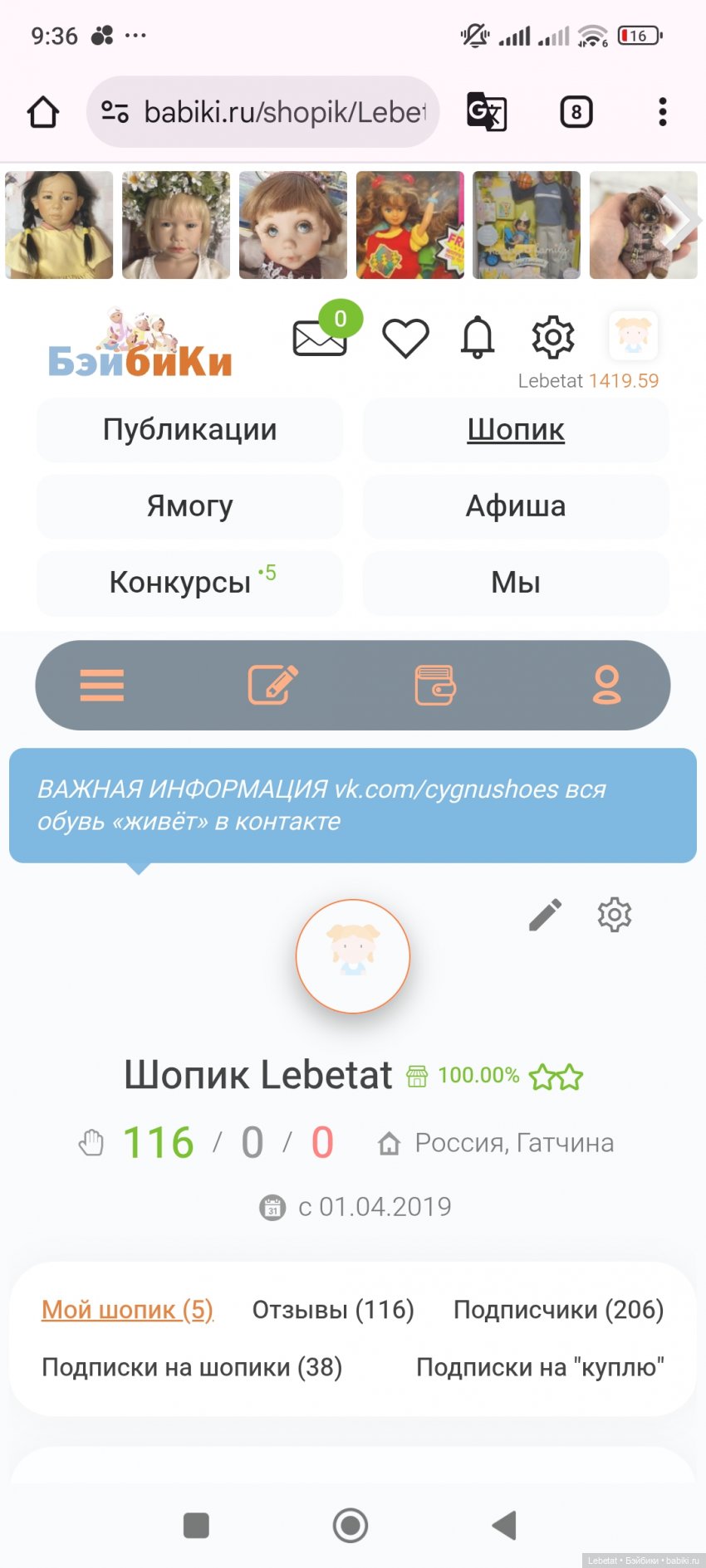Create a new post with the compose icon
The height and width of the screenshot is (1568, 706).
pos(272,686)
